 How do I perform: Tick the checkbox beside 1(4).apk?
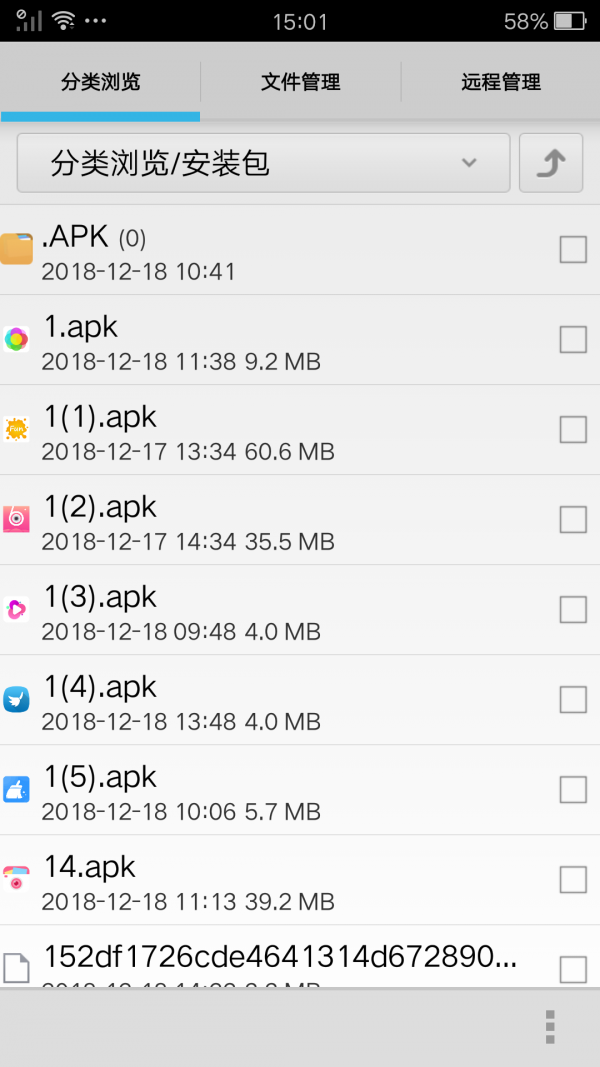573,700
